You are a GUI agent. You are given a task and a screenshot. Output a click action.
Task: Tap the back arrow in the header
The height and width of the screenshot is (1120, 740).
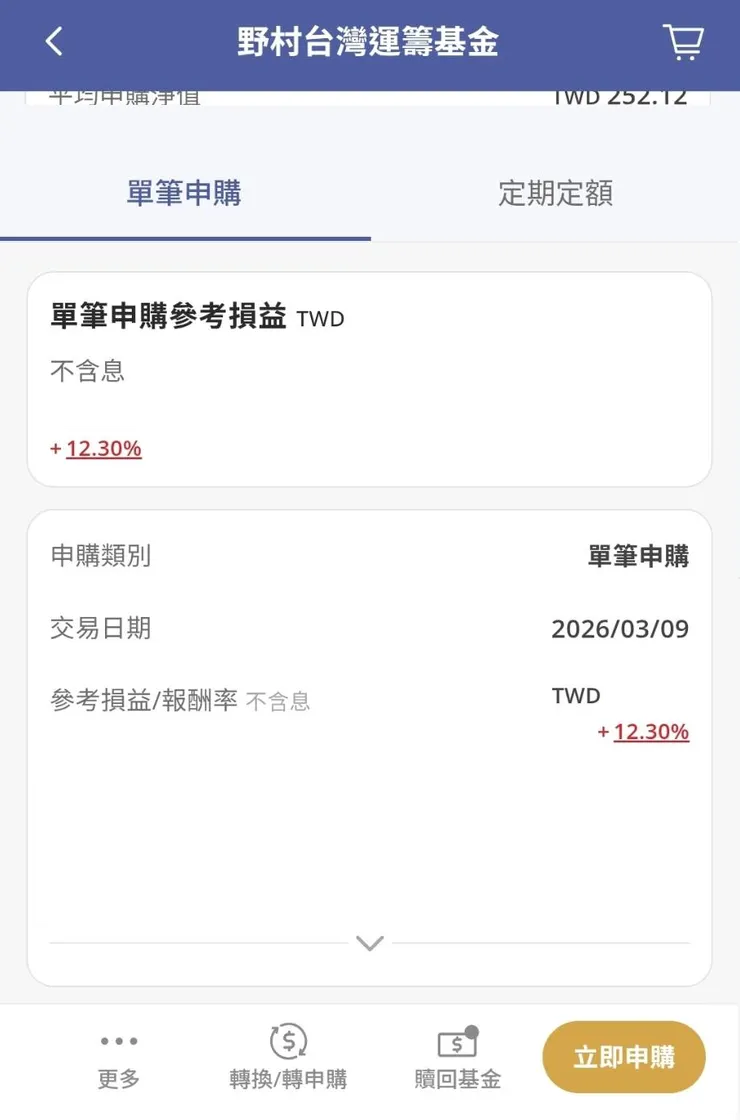pyautogui.click(x=52, y=40)
